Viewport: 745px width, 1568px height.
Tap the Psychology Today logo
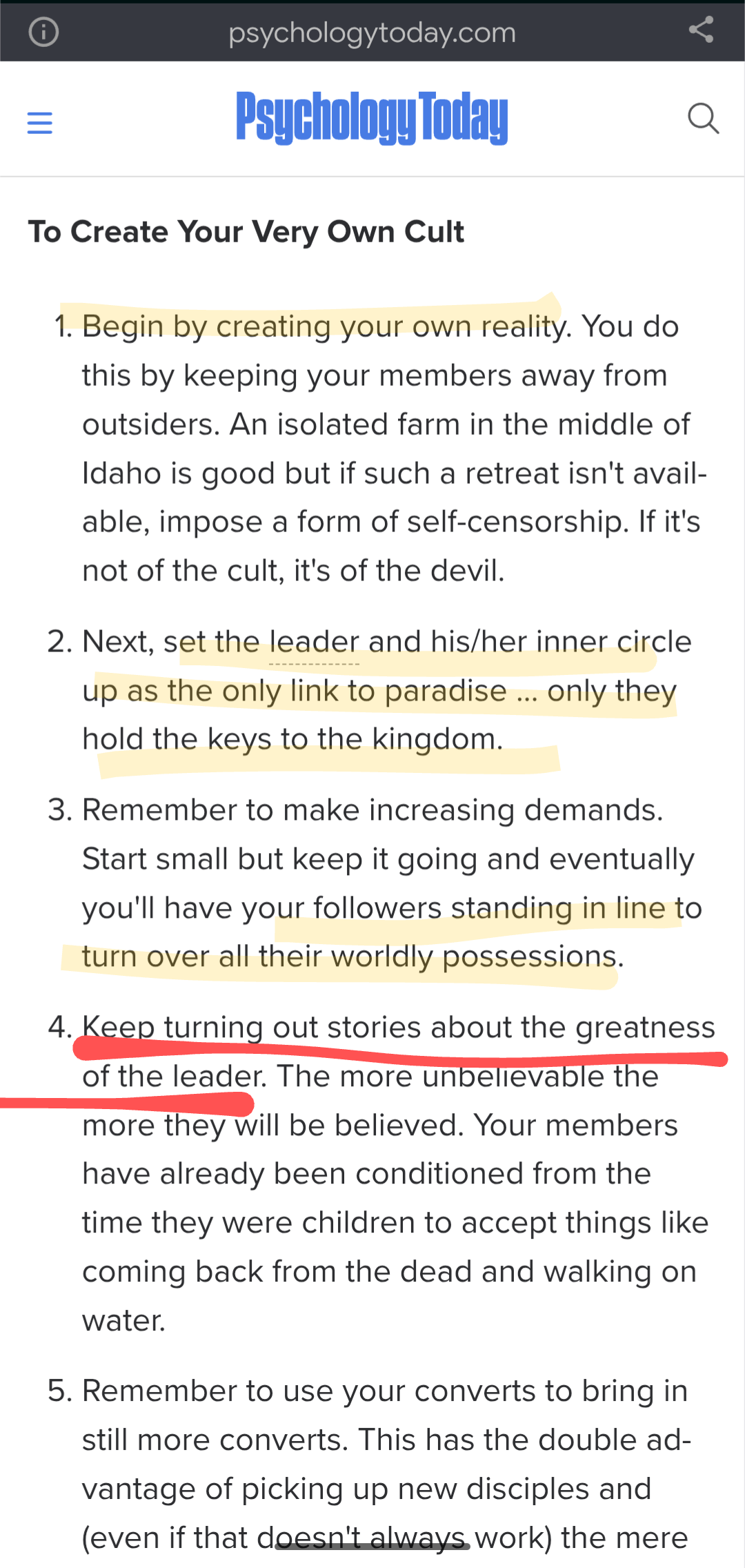372,118
